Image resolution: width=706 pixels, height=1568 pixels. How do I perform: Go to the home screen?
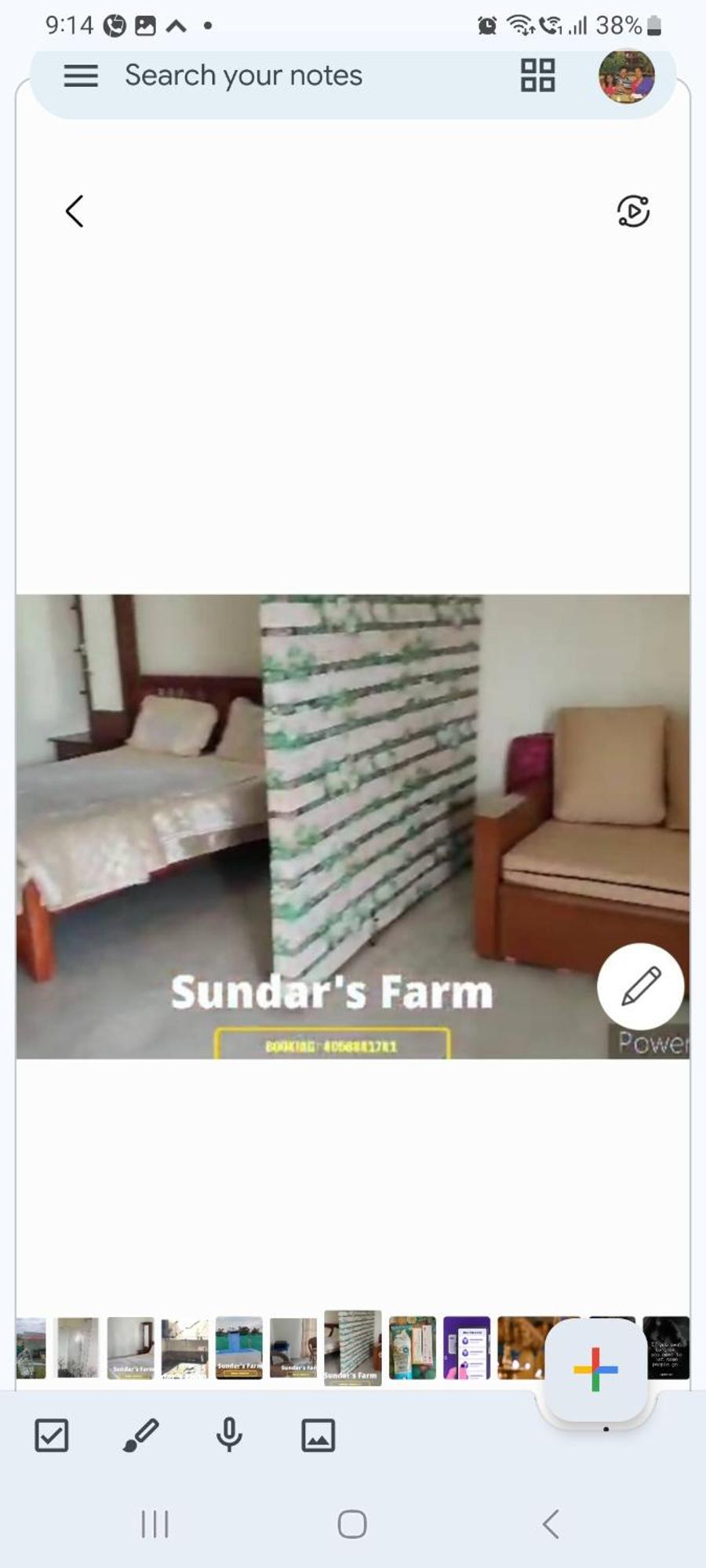click(x=352, y=1525)
